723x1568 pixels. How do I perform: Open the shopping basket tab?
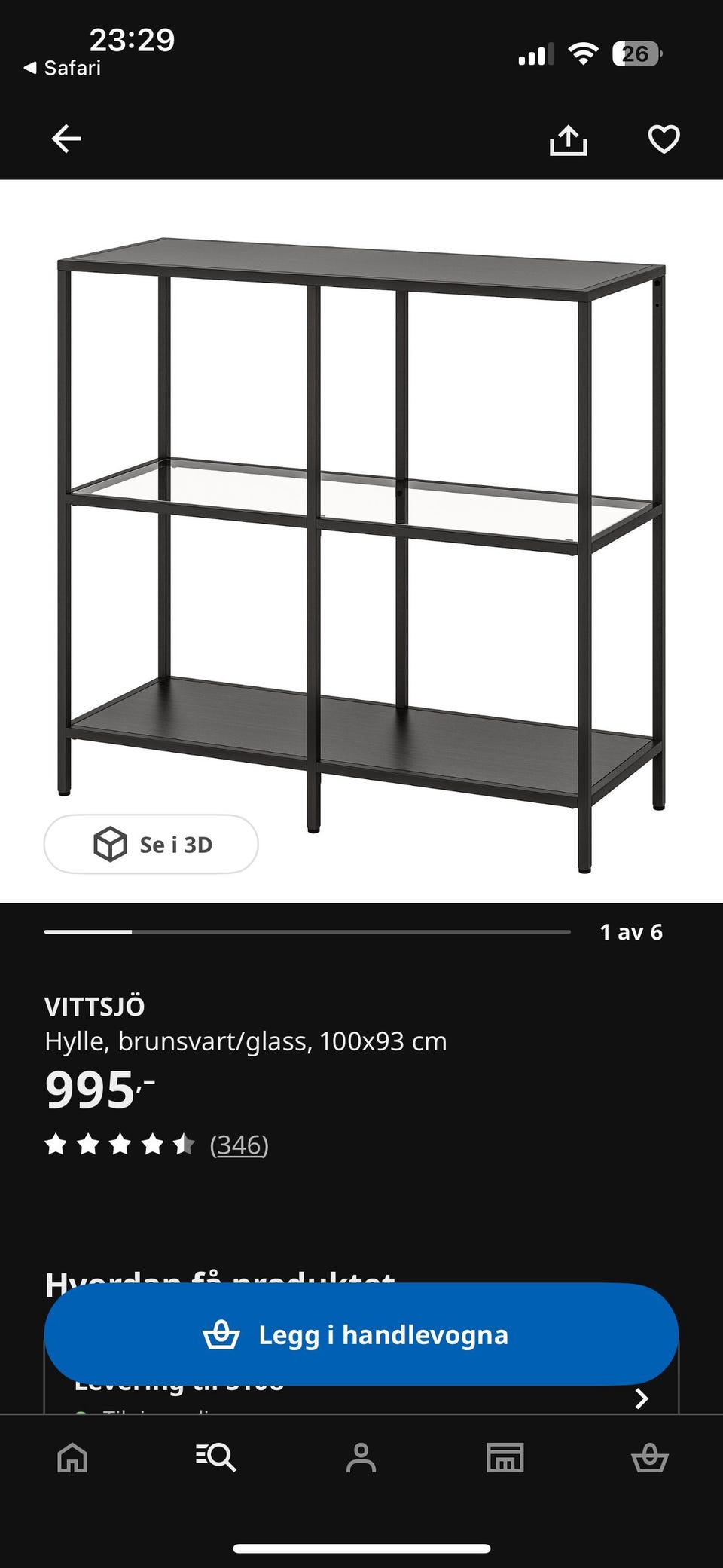click(650, 1457)
